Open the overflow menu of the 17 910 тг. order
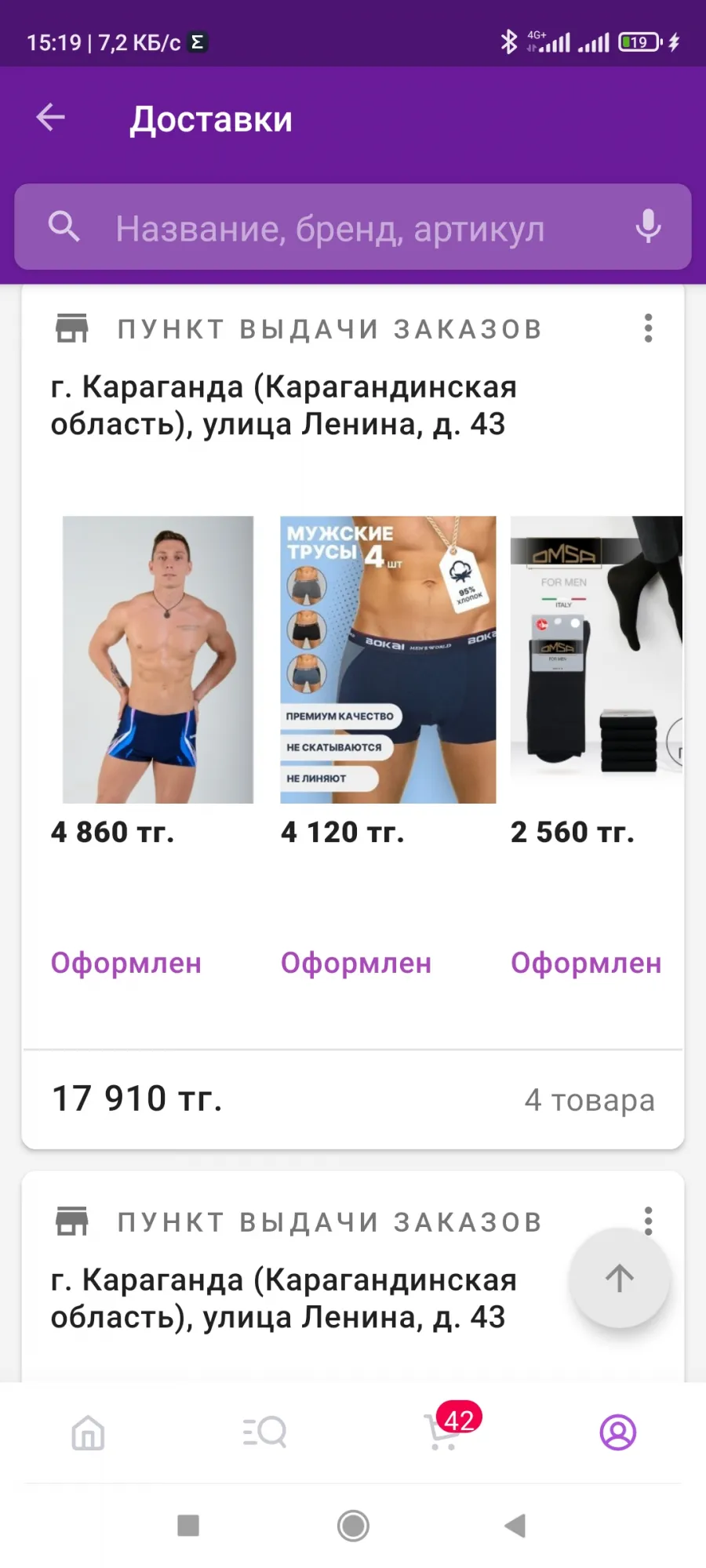Viewport: 706px width, 1568px height. click(648, 328)
